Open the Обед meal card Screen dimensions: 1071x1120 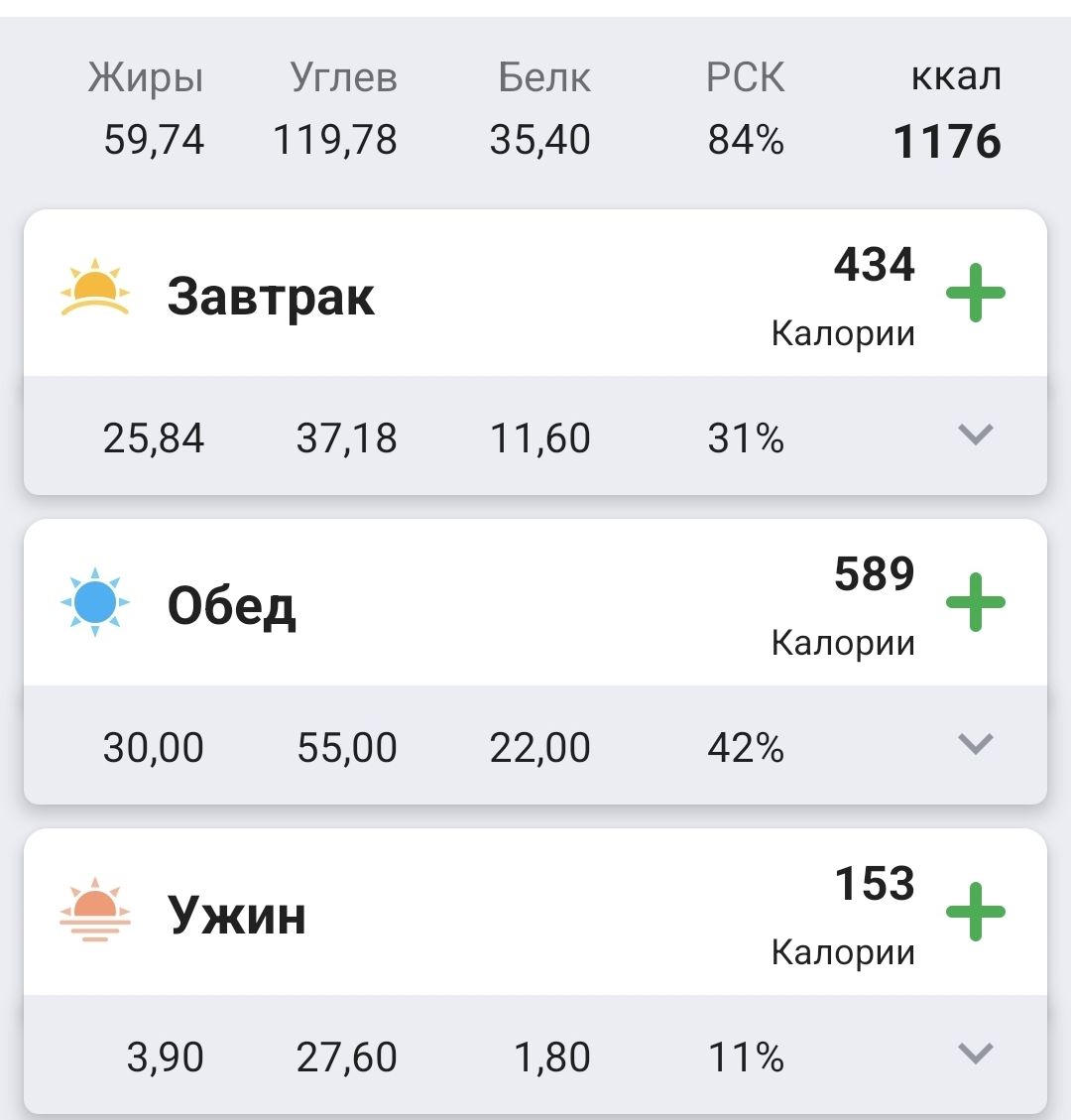[232, 605]
